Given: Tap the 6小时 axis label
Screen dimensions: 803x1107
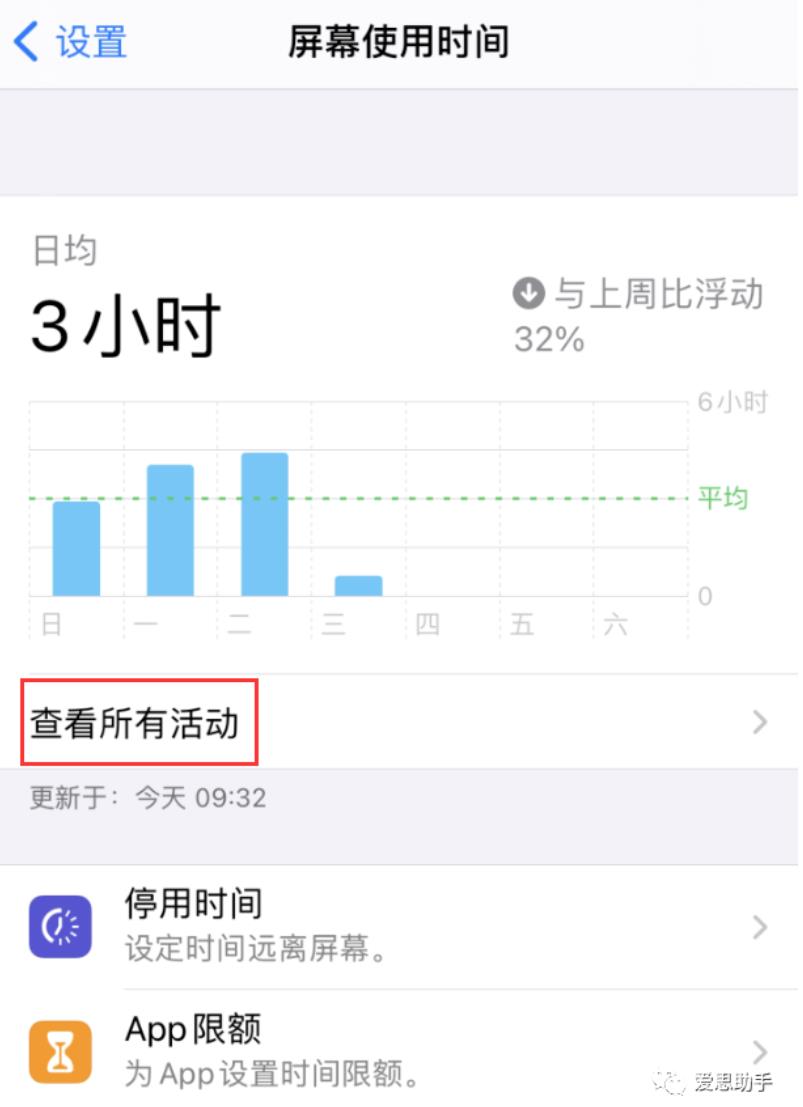Looking at the screenshot, I should click(x=733, y=402).
